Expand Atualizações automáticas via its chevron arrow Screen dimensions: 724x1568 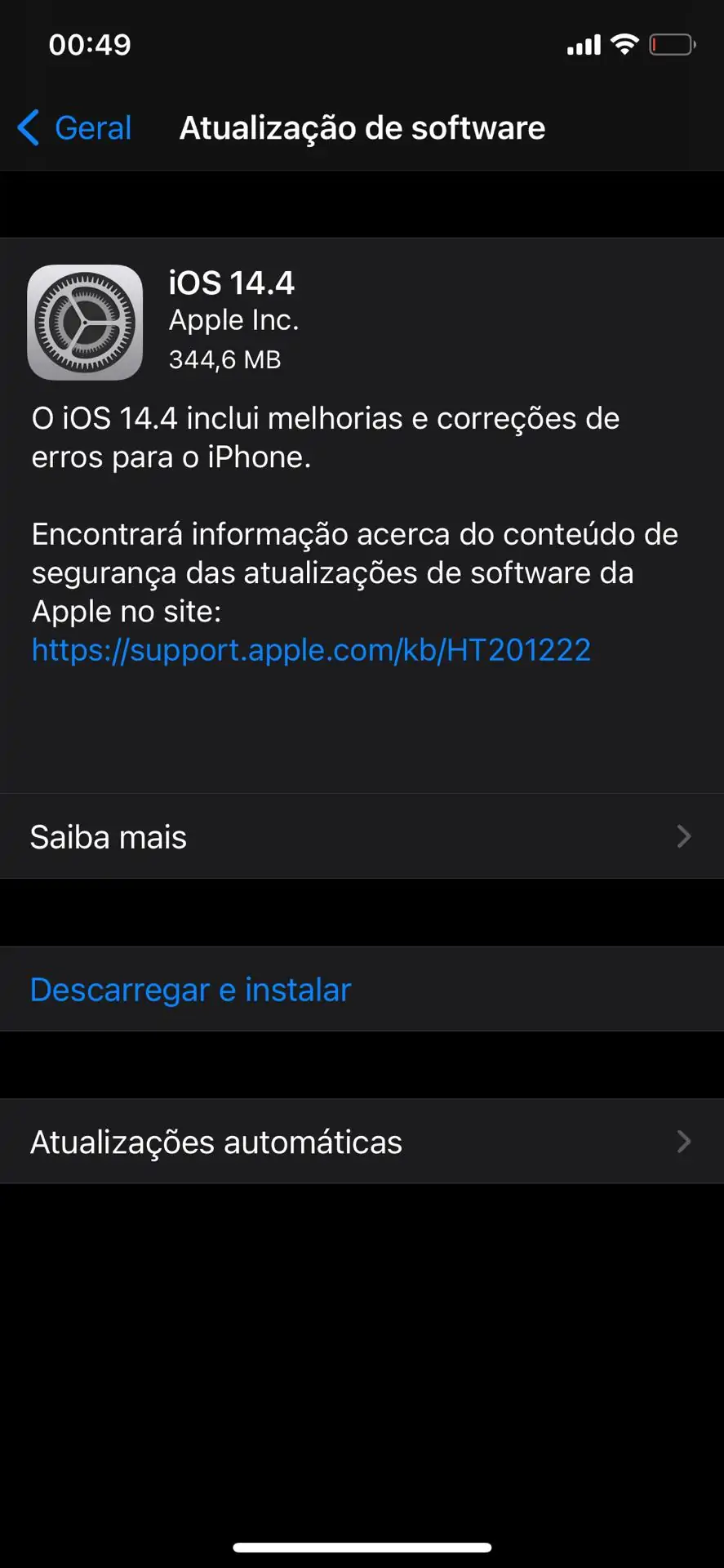click(x=684, y=1141)
